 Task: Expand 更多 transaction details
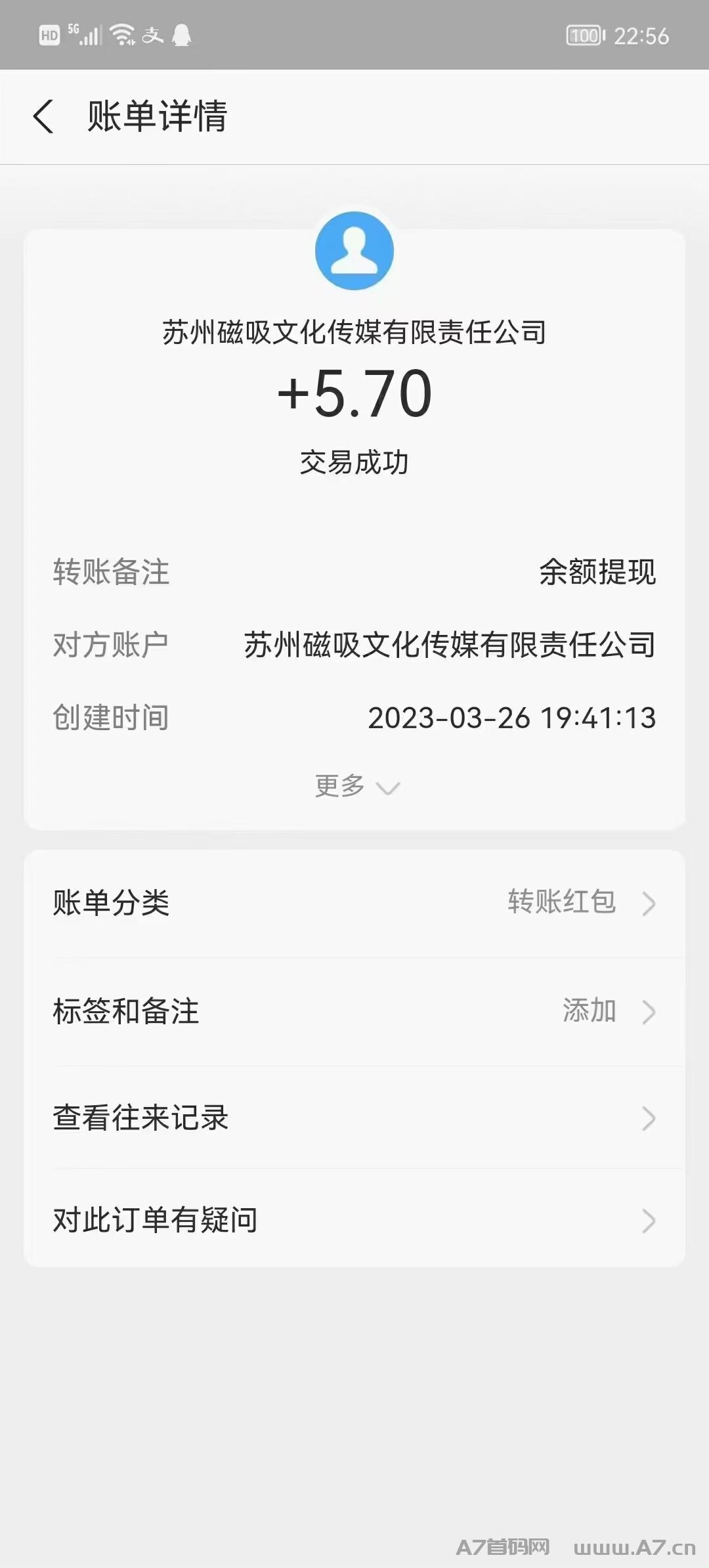pos(356,786)
